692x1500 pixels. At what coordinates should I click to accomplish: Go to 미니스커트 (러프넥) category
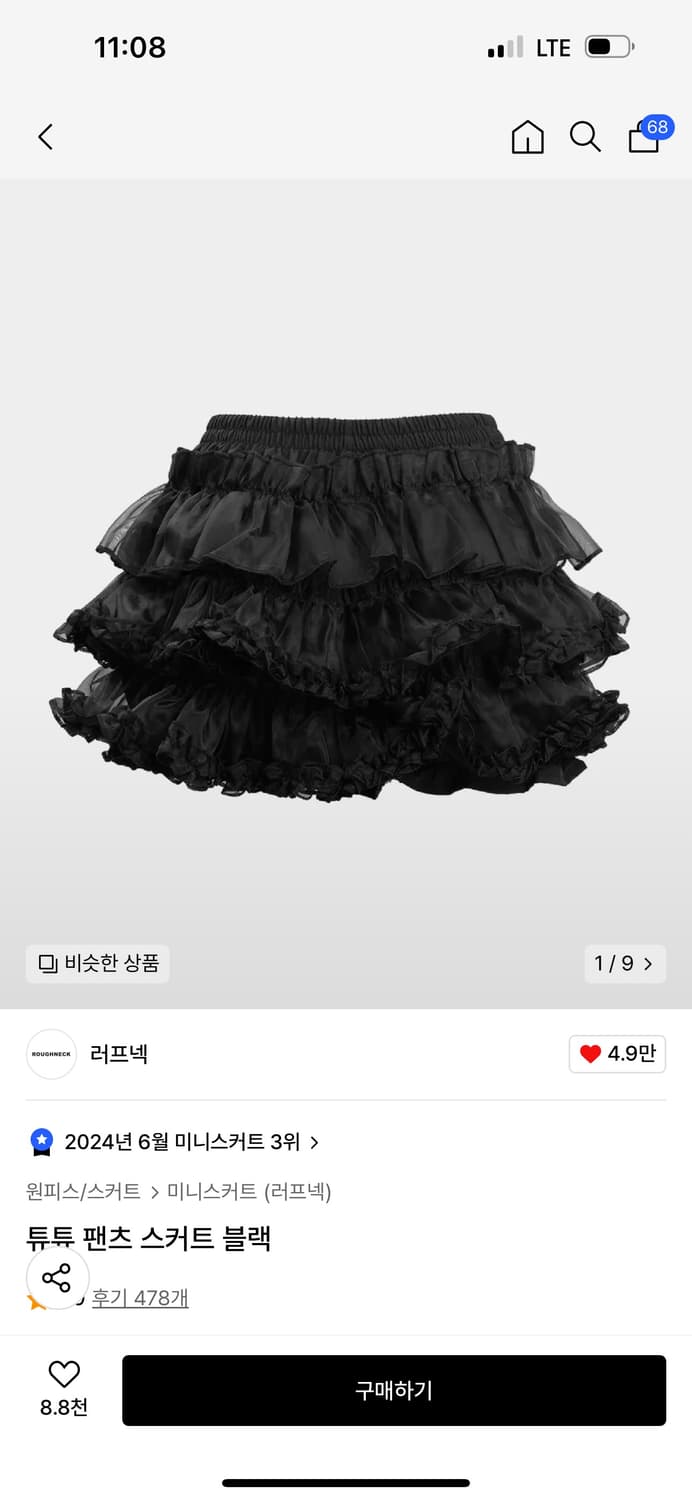tap(249, 1191)
